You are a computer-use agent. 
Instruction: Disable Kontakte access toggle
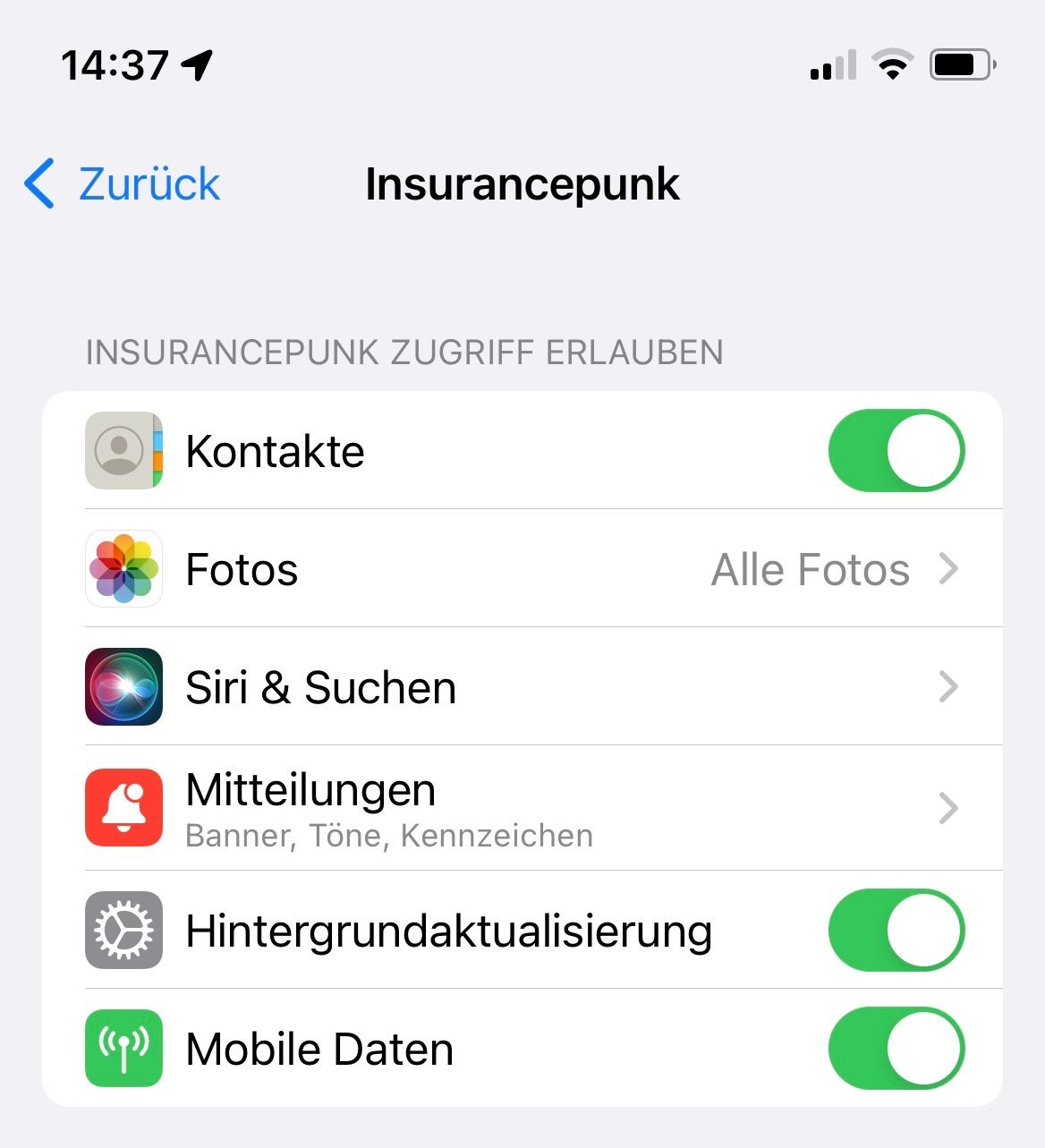pyautogui.click(x=896, y=451)
